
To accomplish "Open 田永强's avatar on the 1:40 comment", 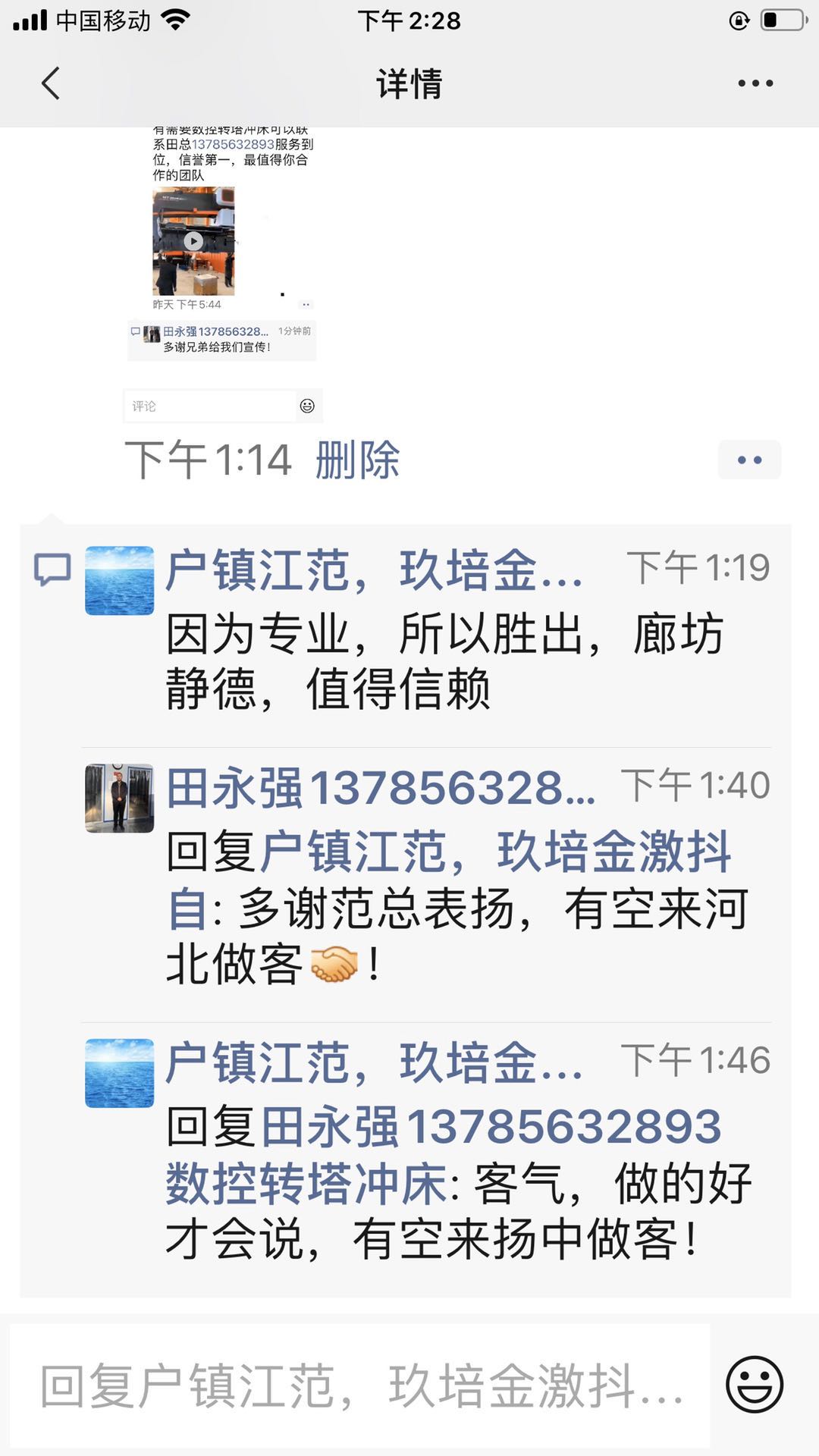I will [x=119, y=798].
